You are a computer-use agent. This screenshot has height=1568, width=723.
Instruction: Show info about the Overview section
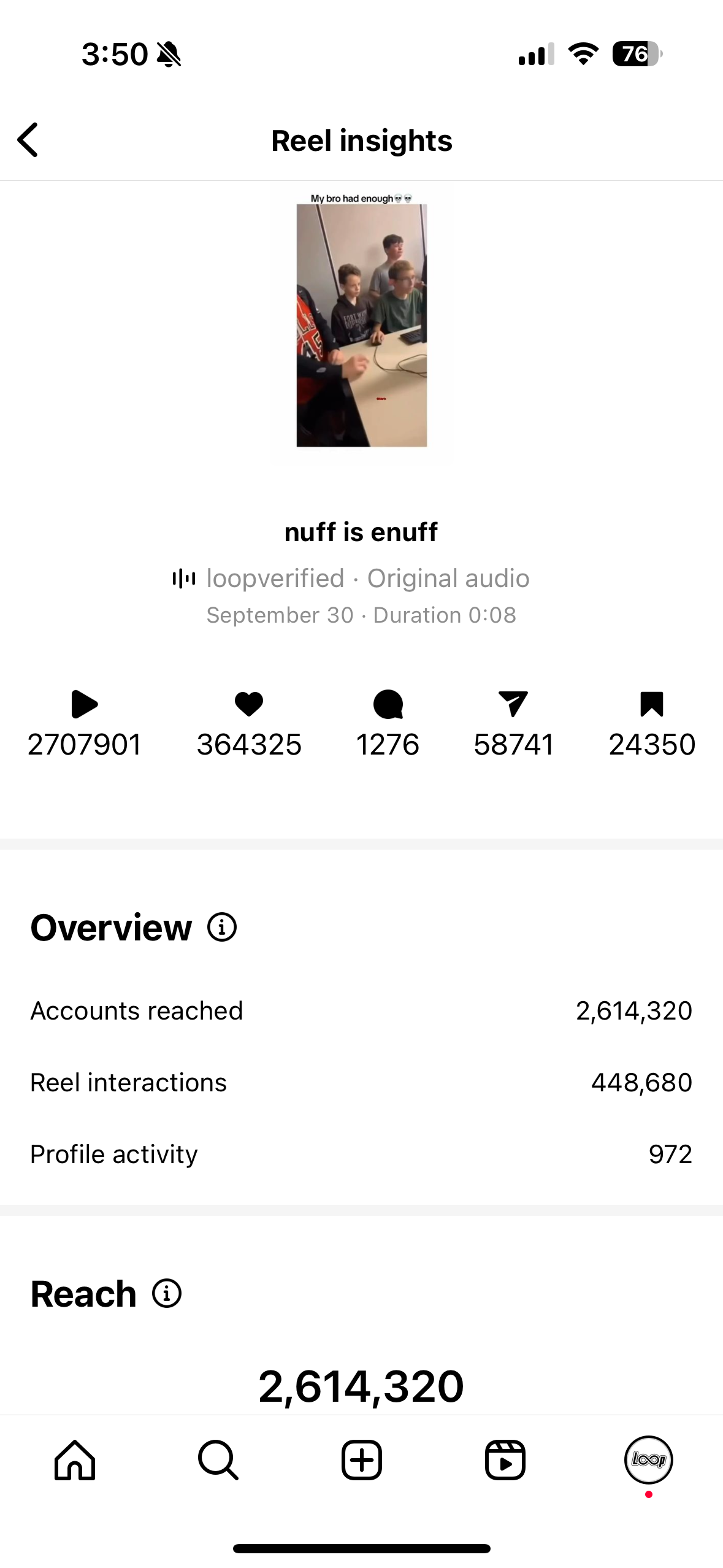click(x=222, y=927)
